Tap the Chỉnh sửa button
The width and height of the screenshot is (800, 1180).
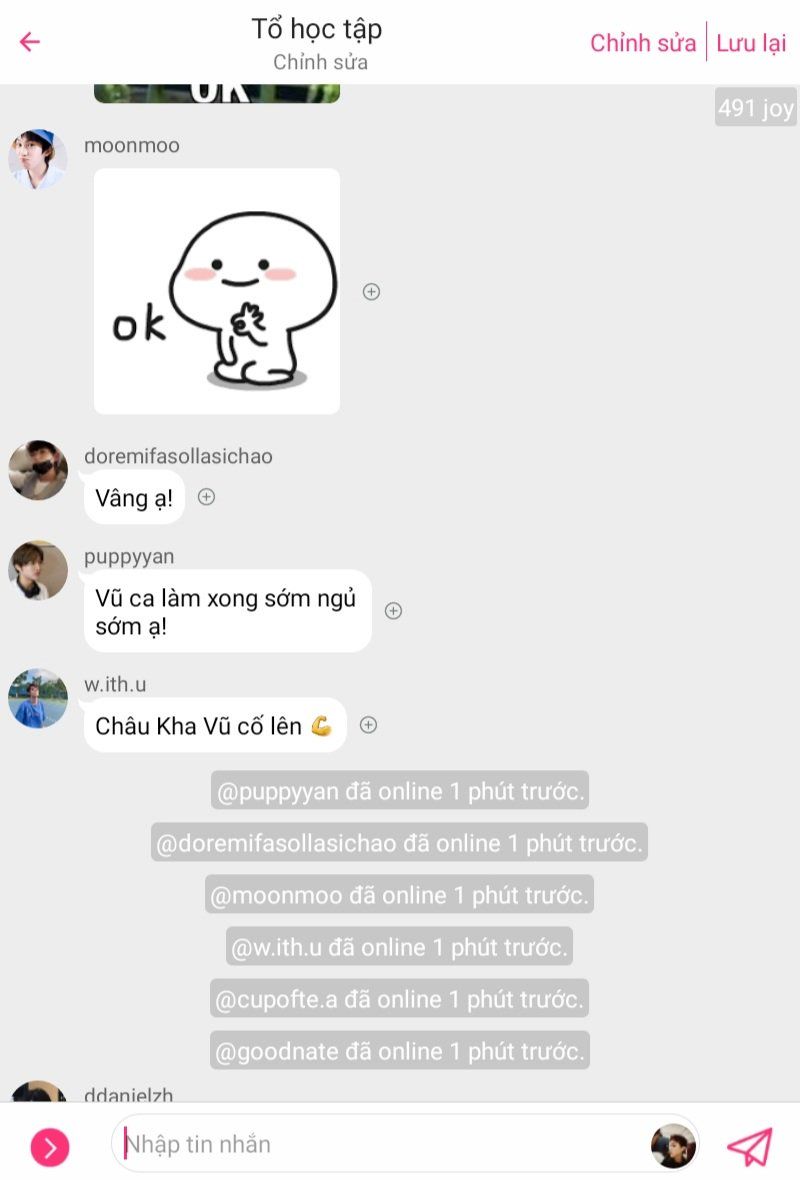642,43
